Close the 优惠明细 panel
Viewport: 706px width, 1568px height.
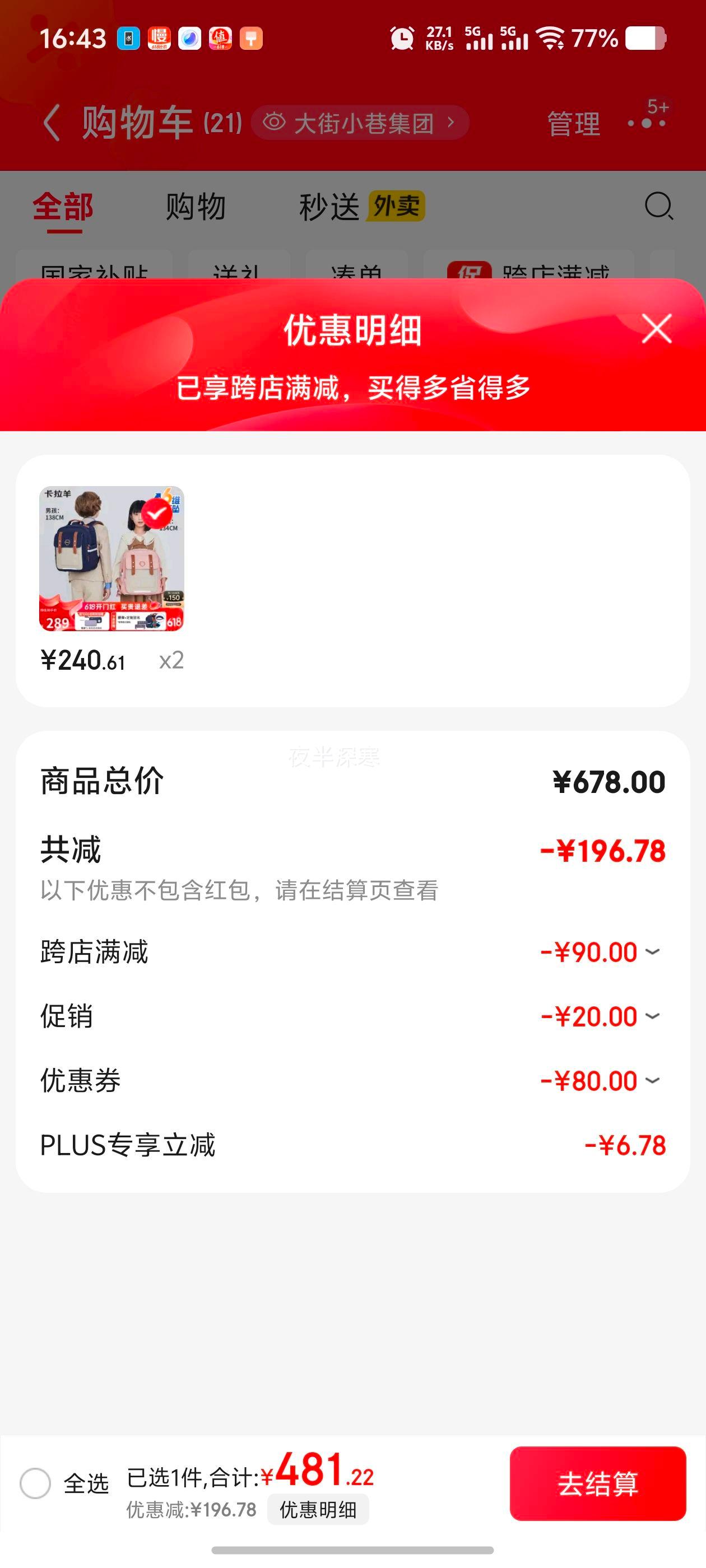(657, 329)
